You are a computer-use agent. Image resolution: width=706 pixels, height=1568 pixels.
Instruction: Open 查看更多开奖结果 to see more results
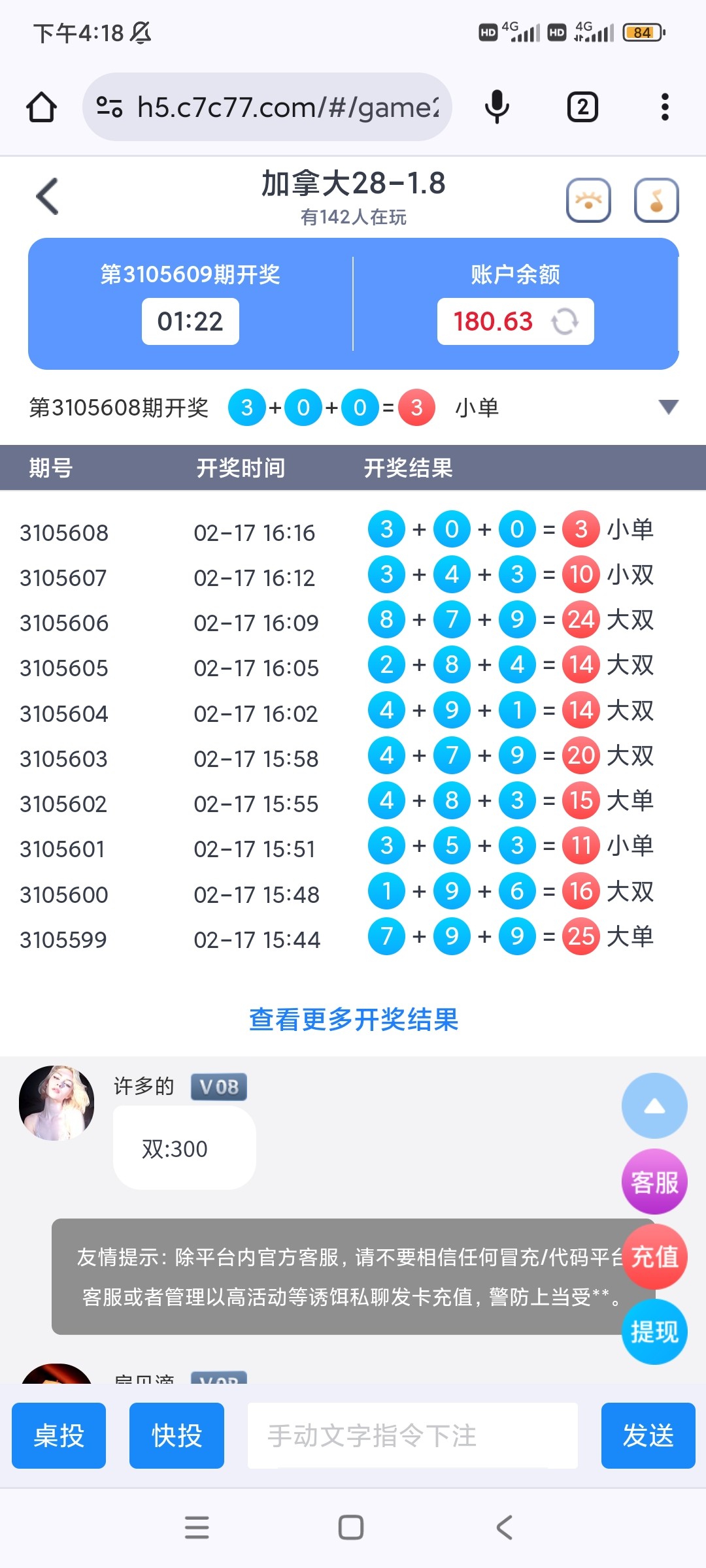(353, 1021)
